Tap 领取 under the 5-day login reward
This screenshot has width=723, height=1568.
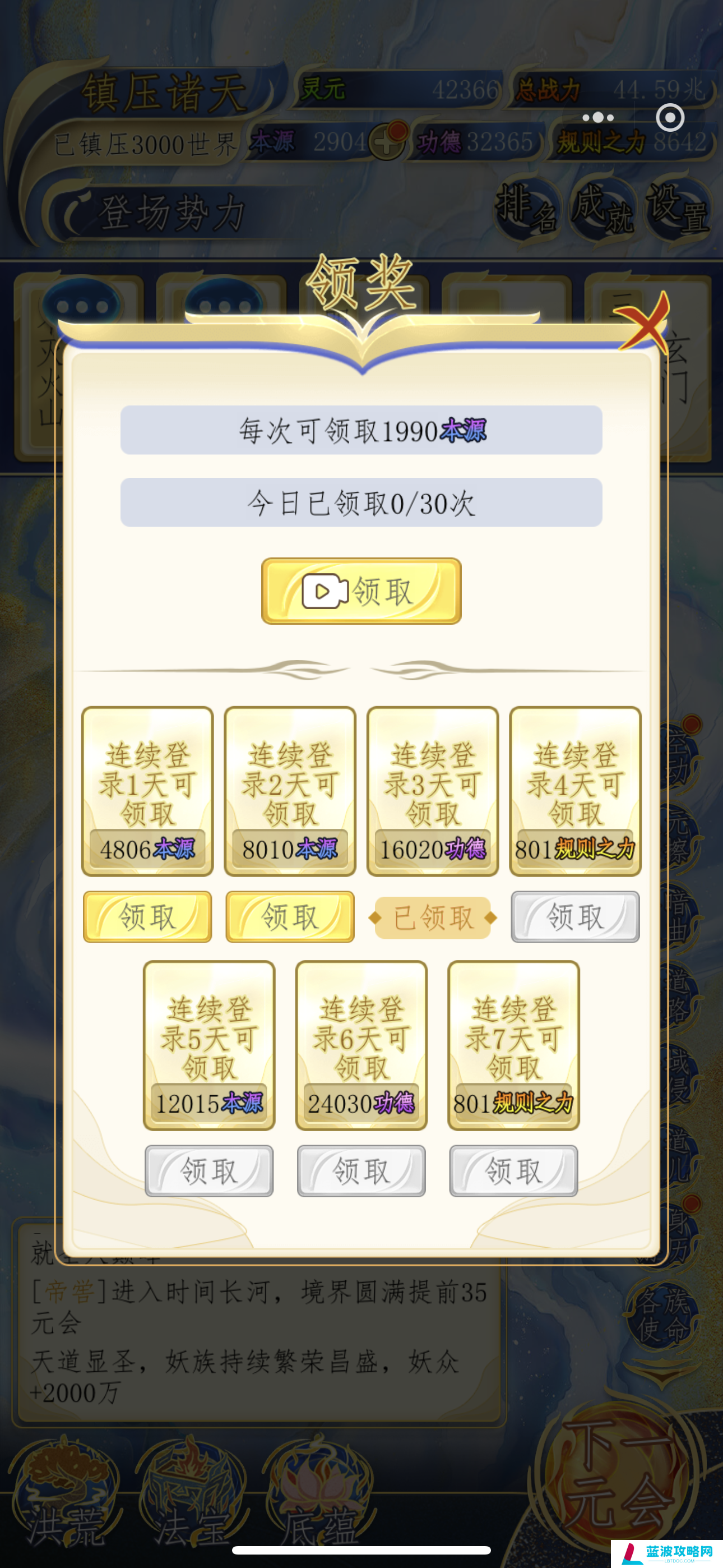[x=208, y=1170]
